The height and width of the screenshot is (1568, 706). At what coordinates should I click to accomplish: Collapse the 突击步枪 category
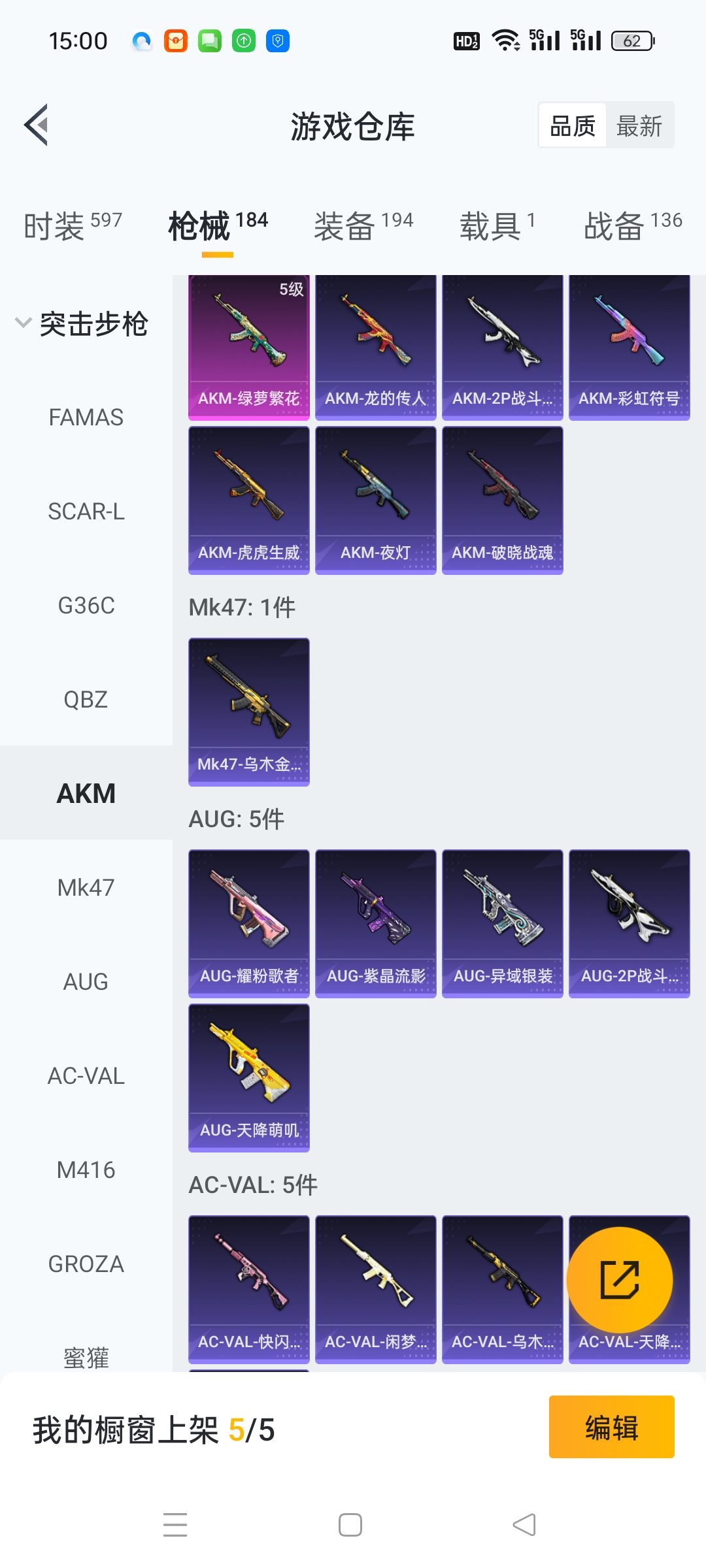(82, 324)
